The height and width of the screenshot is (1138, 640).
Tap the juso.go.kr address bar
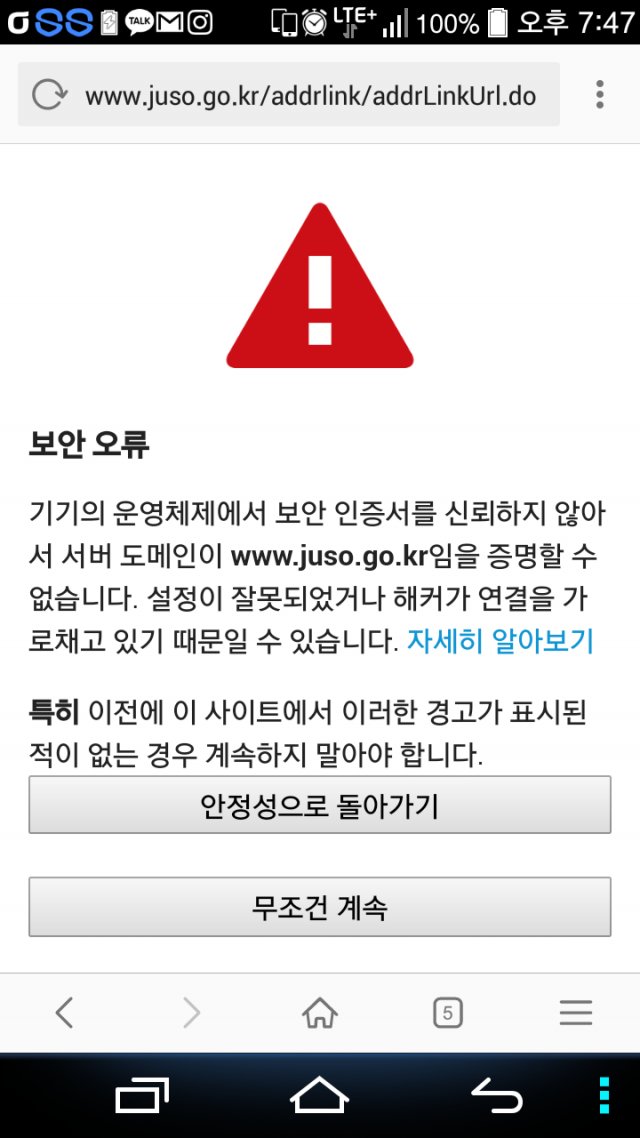point(311,95)
